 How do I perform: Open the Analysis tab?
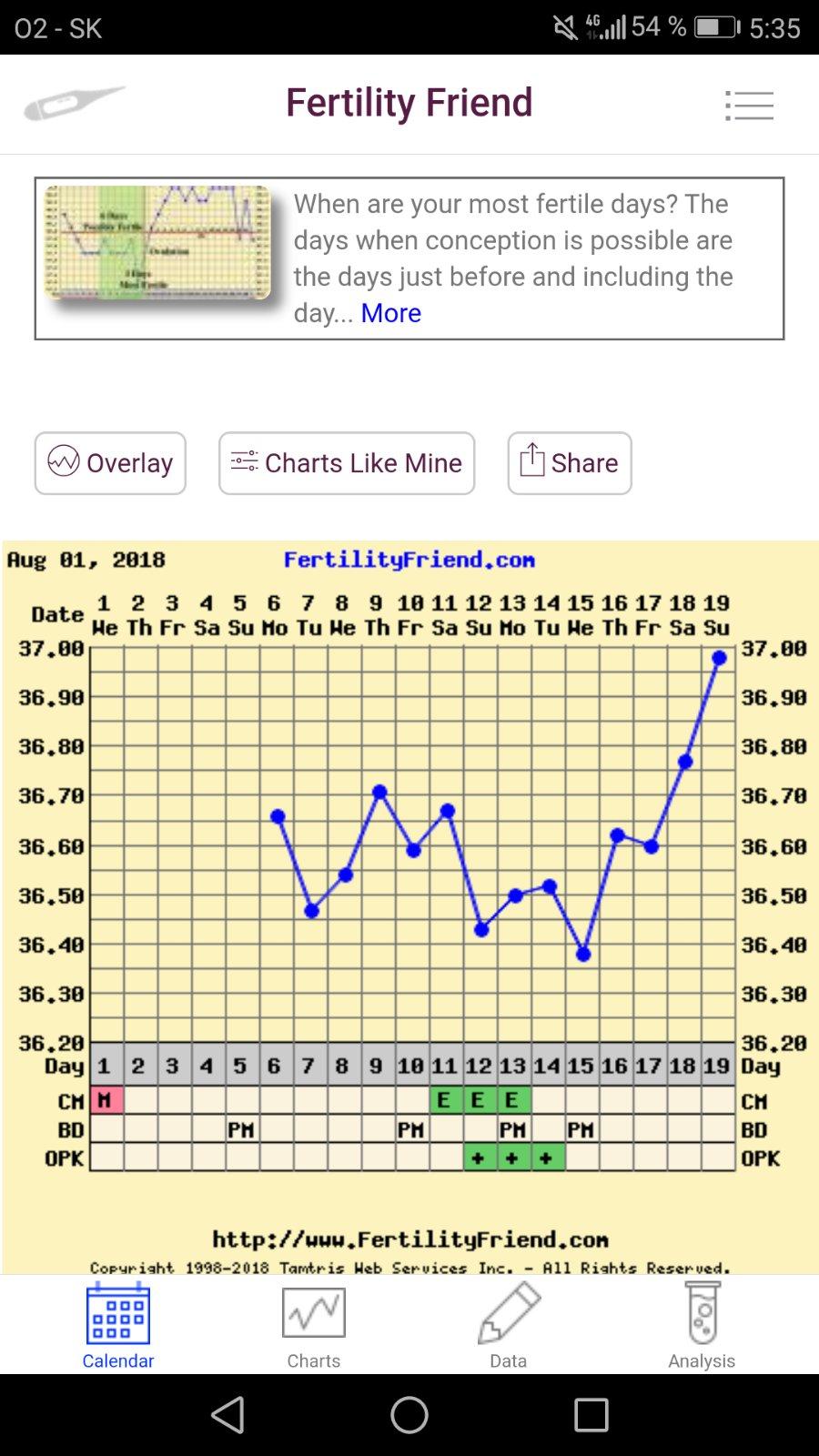pos(702,1325)
